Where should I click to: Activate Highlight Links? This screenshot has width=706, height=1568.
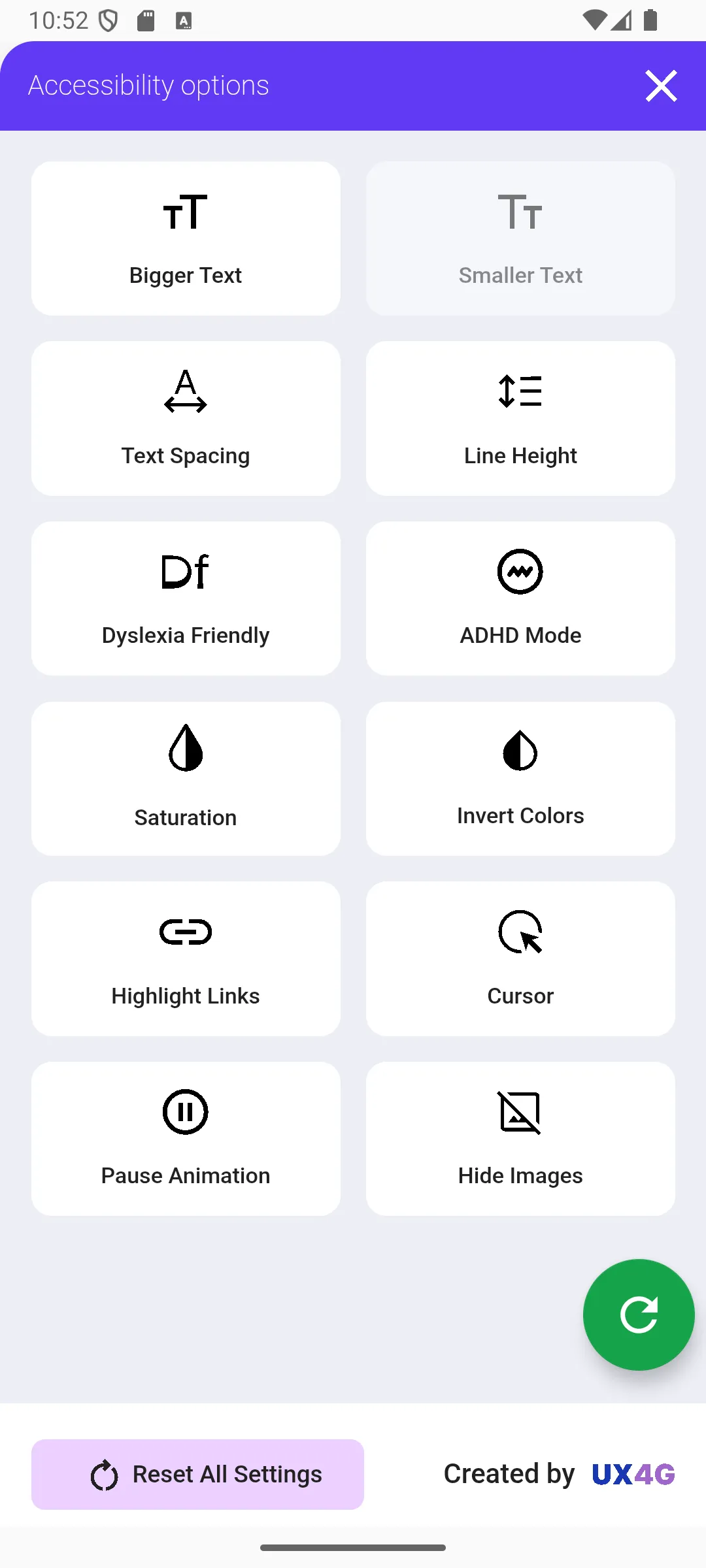[x=185, y=959]
